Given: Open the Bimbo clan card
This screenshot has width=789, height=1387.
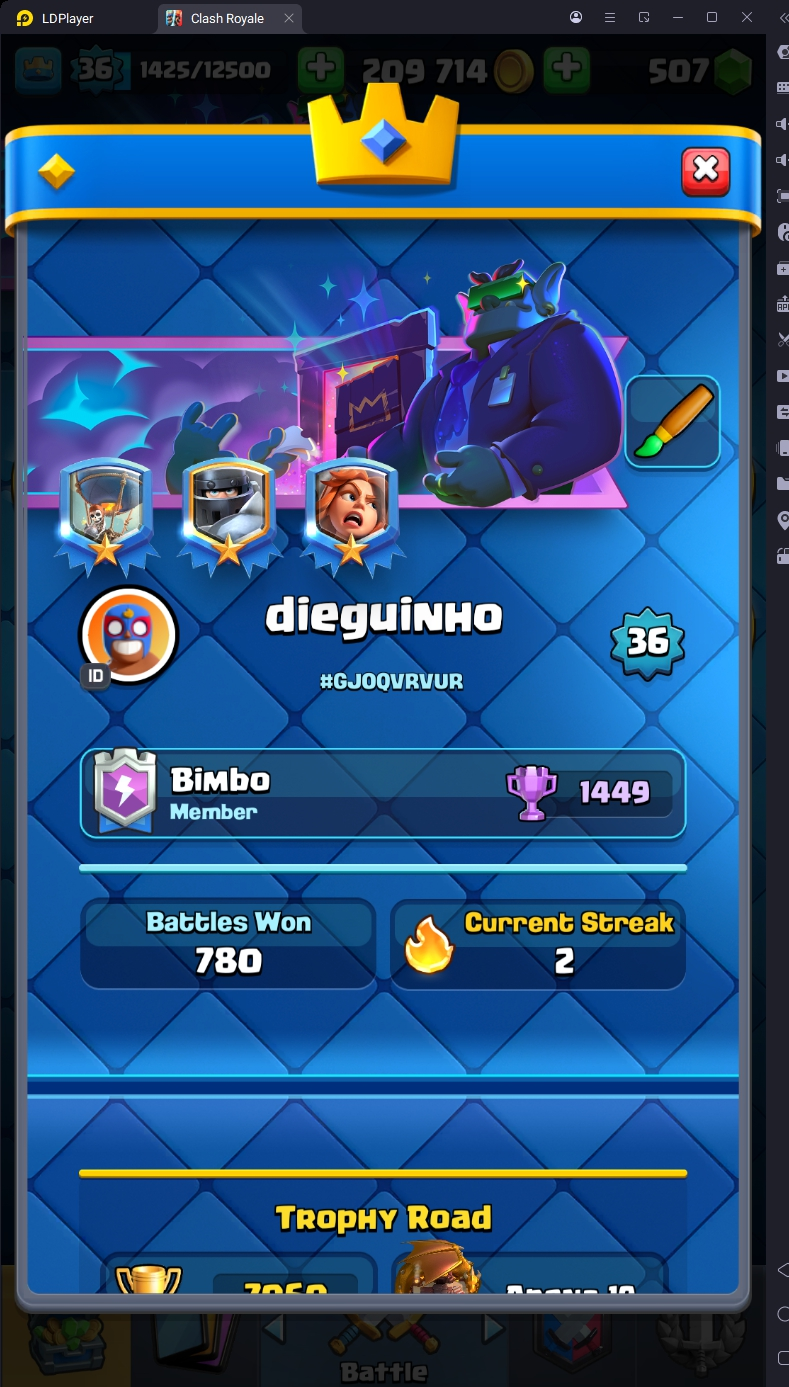Looking at the screenshot, I should pos(383,793).
